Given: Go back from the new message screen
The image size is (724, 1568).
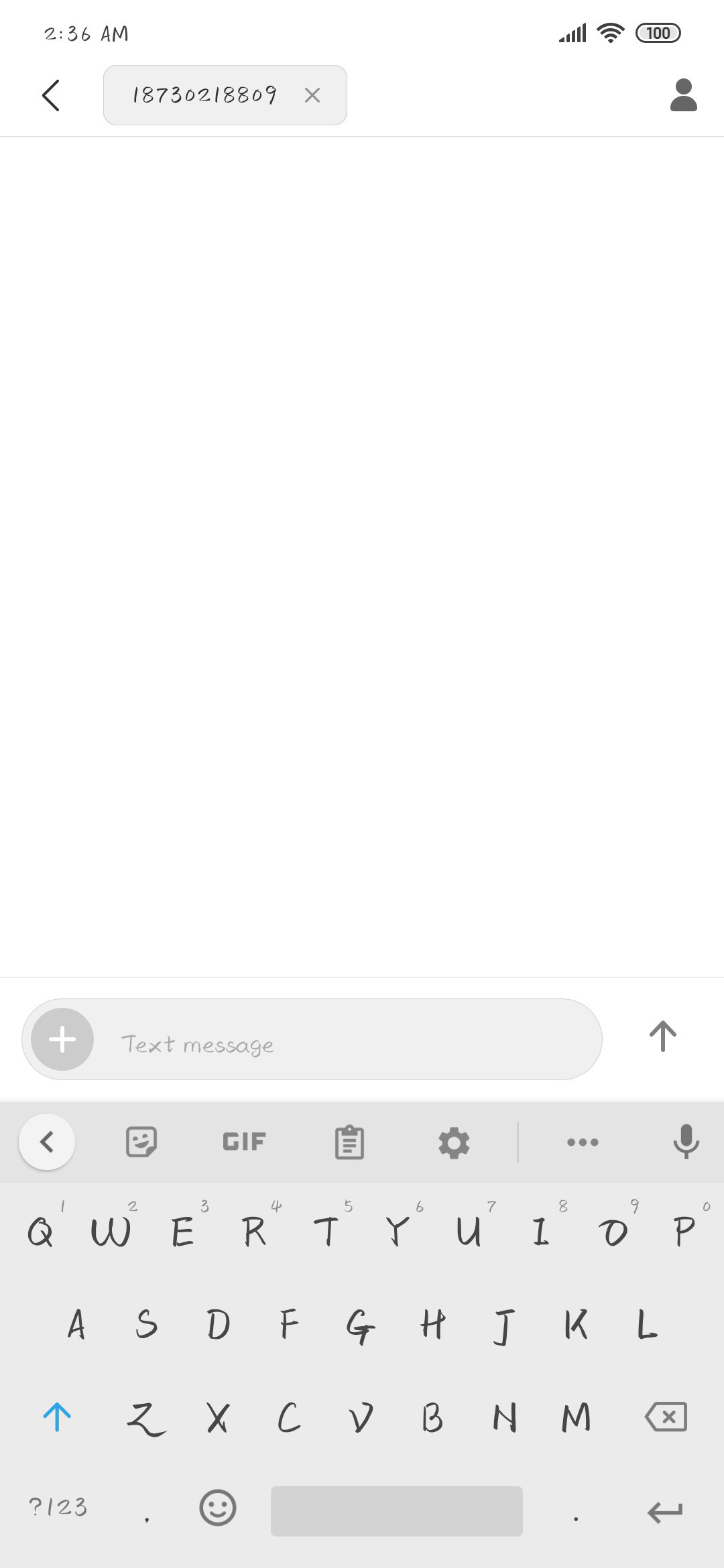Looking at the screenshot, I should 51,95.
